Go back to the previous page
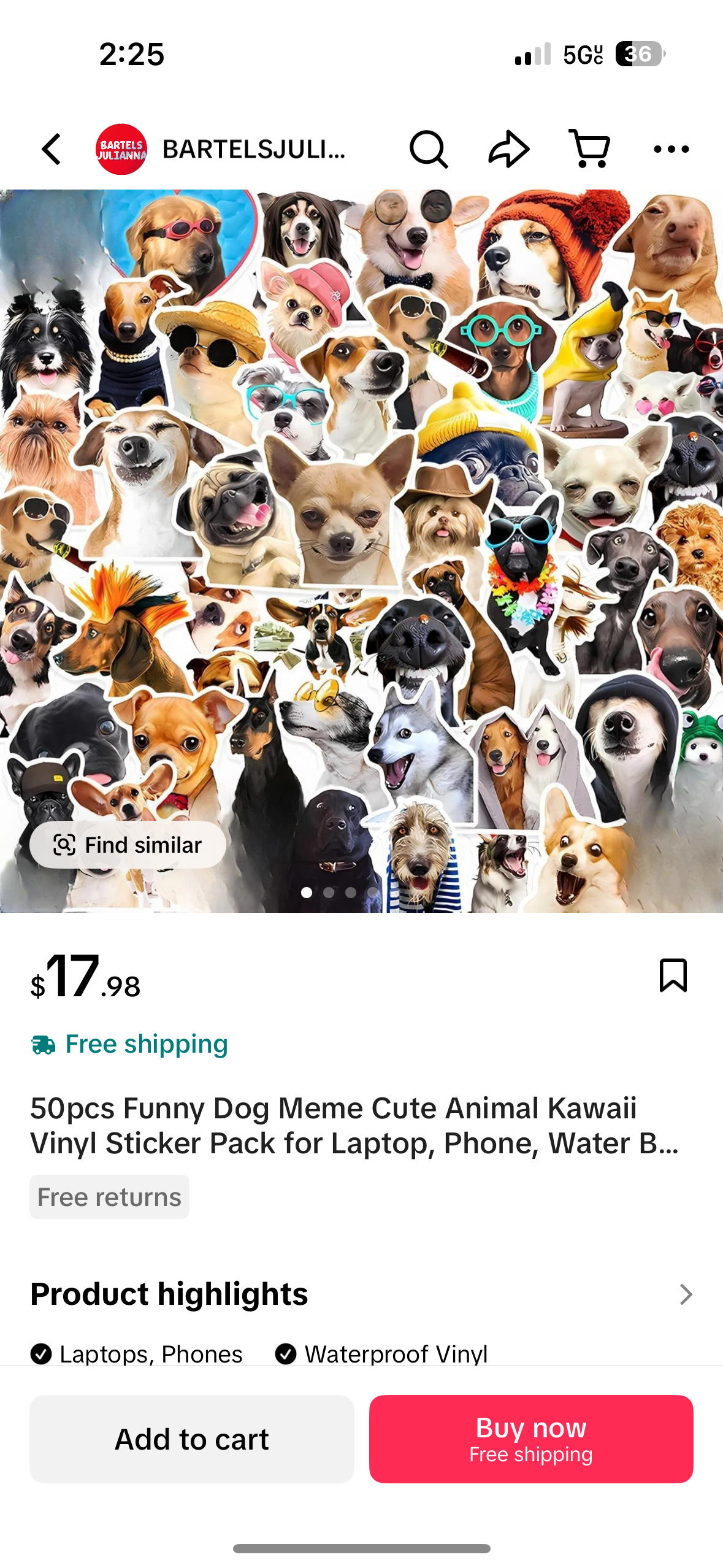Image resolution: width=723 pixels, height=1568 pixels. (52, 150)
